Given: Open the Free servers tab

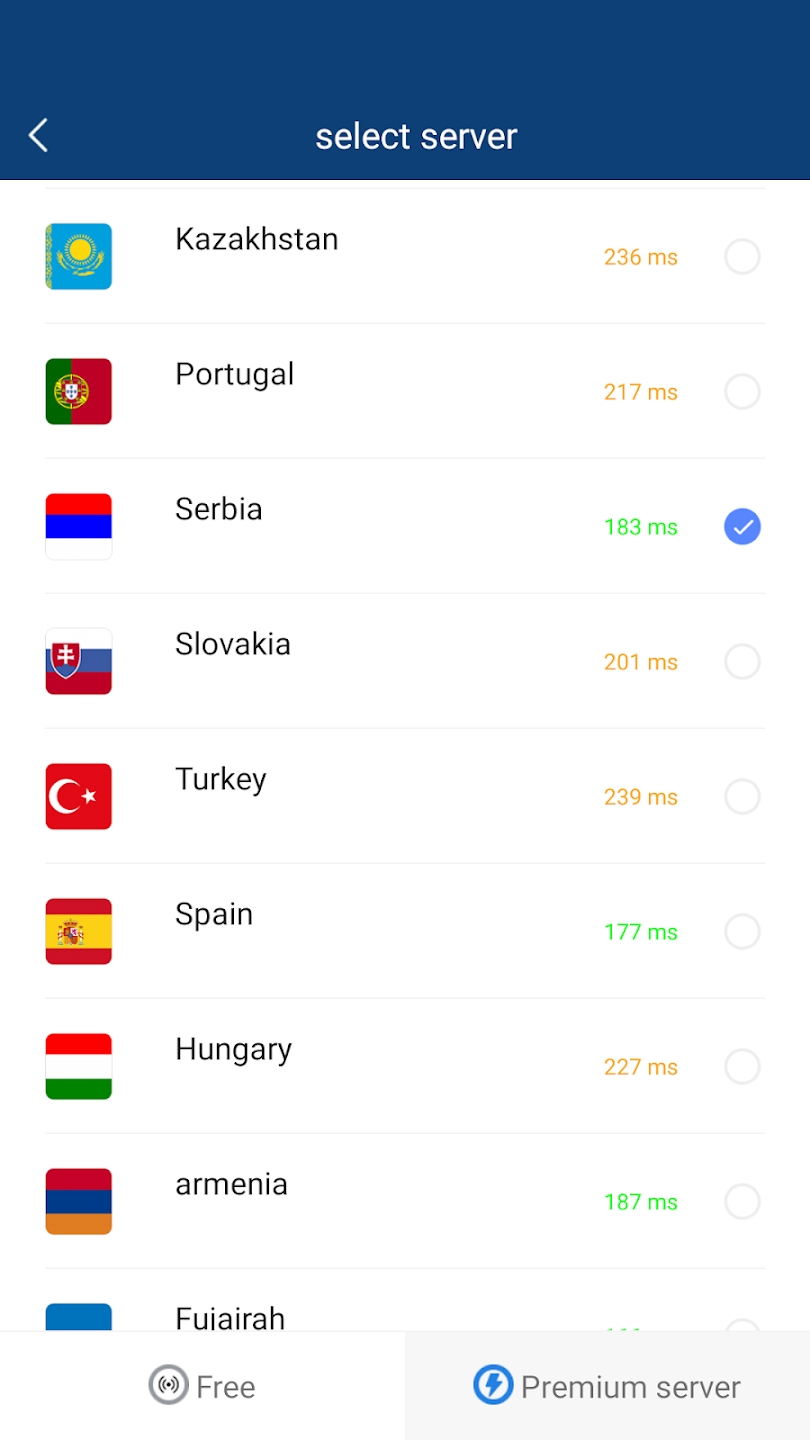Looking at the screenshot, I should [202, 1386].
